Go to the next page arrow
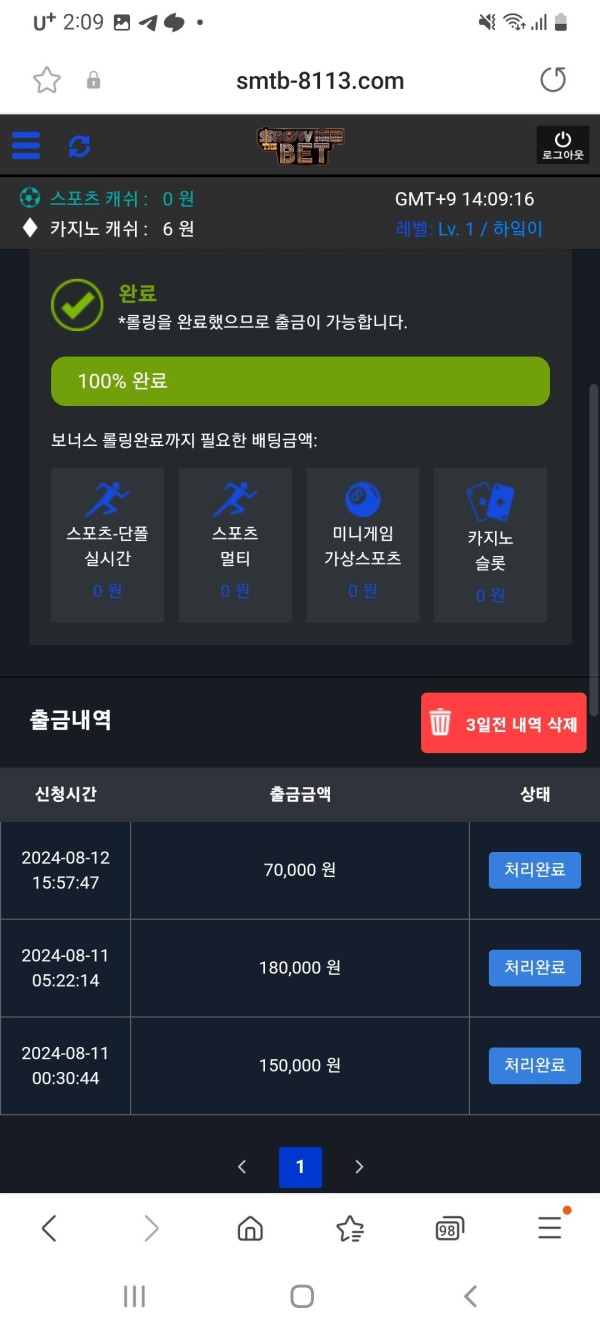This screenshot has height=1333, width=600. click(359, 1167)
